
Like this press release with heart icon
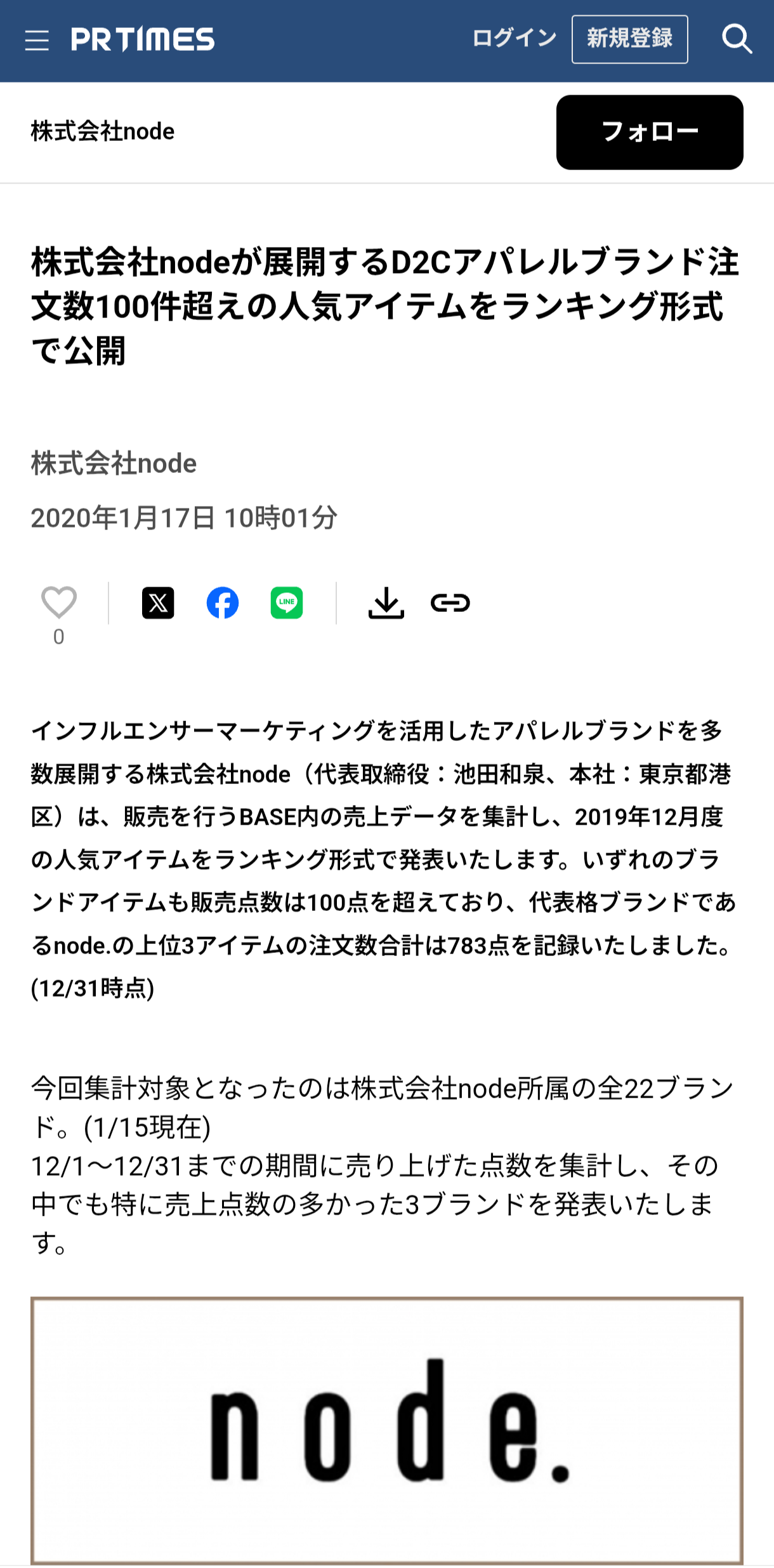59,602
